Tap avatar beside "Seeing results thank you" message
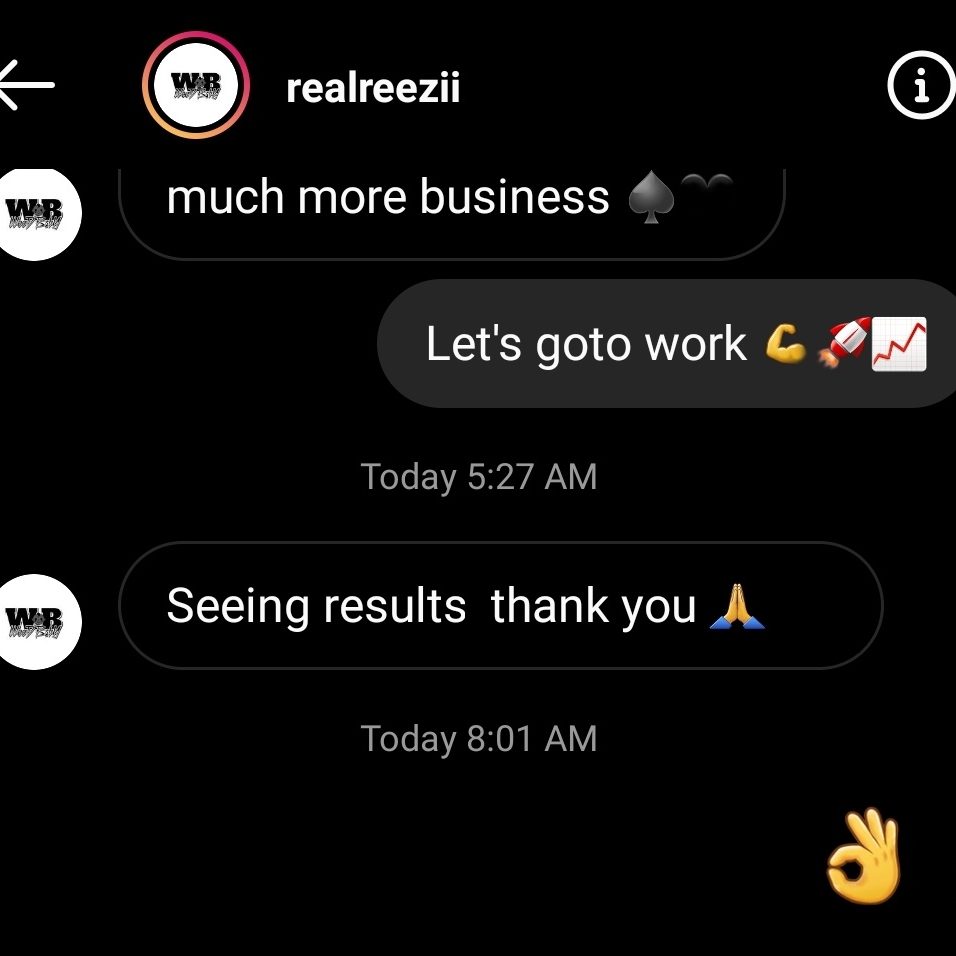 (35, 620)
